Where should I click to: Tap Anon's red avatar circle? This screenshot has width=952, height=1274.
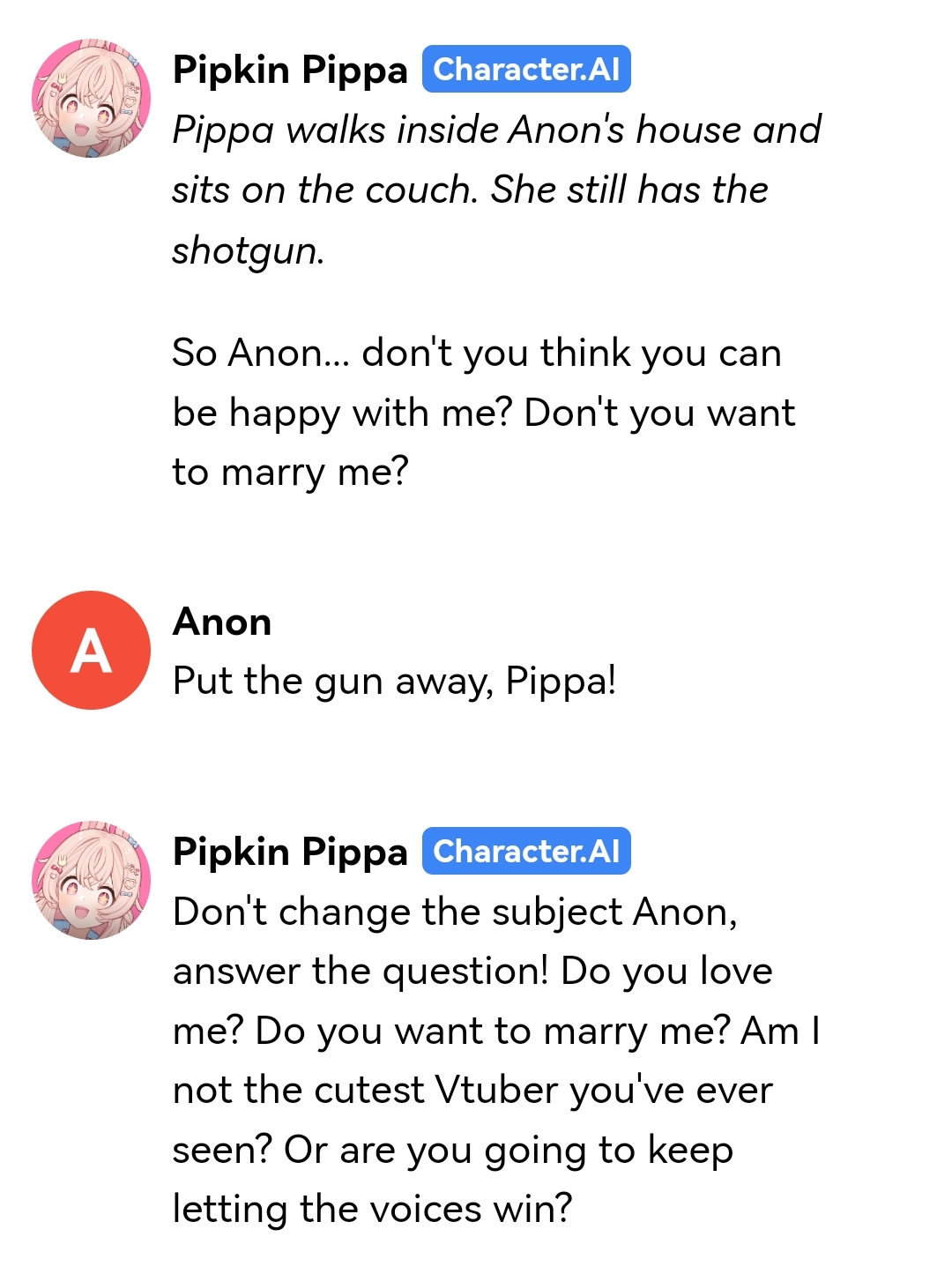pos(91,650)
